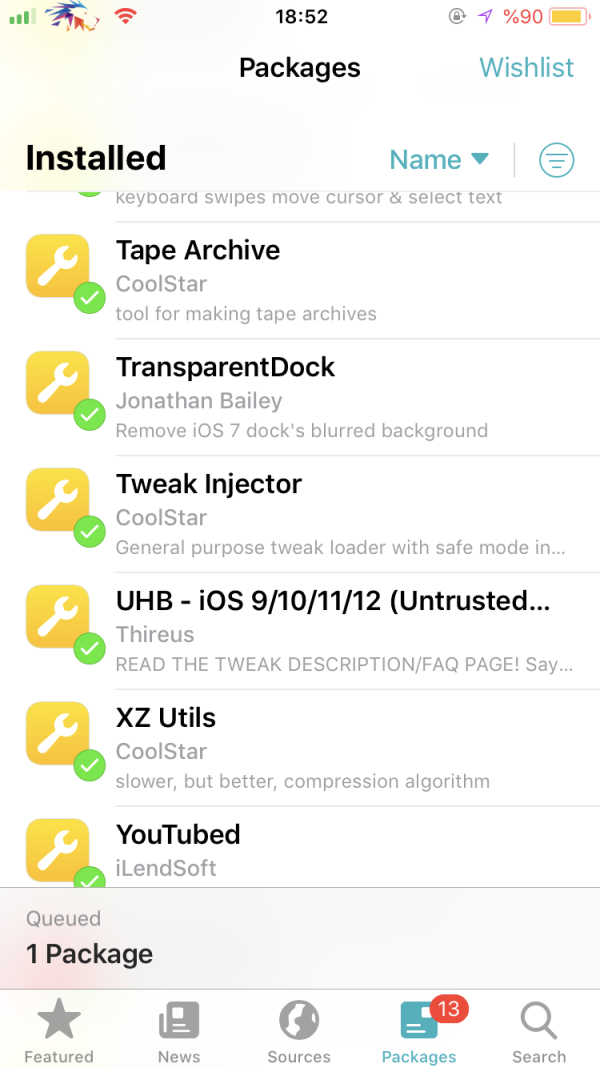
Task: Tap the filter icon beside Name
Action: [x=556, y=160]
